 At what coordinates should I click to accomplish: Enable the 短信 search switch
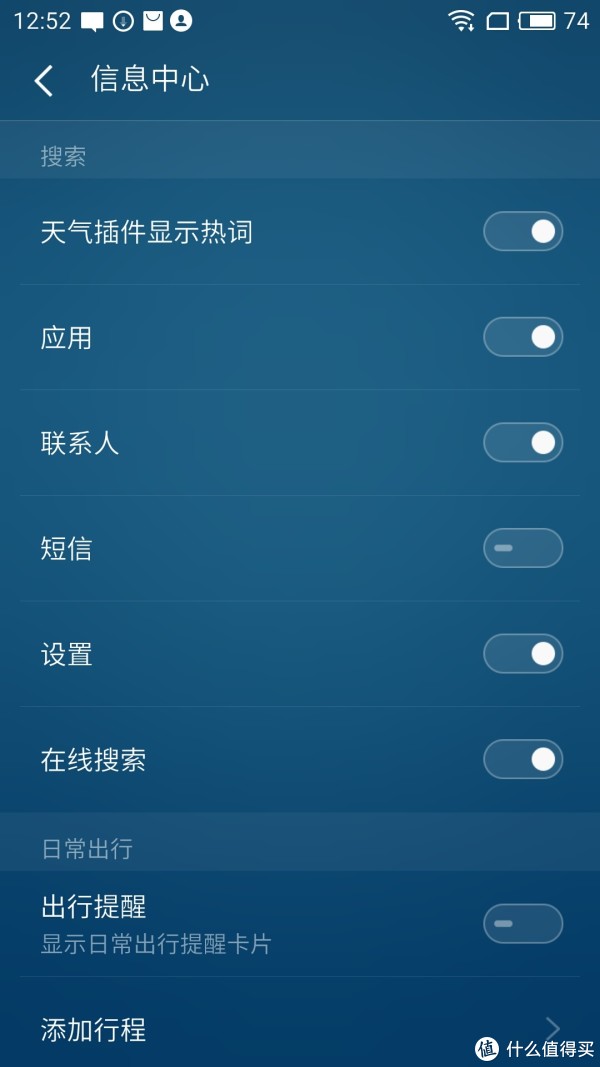click(523, 548)
